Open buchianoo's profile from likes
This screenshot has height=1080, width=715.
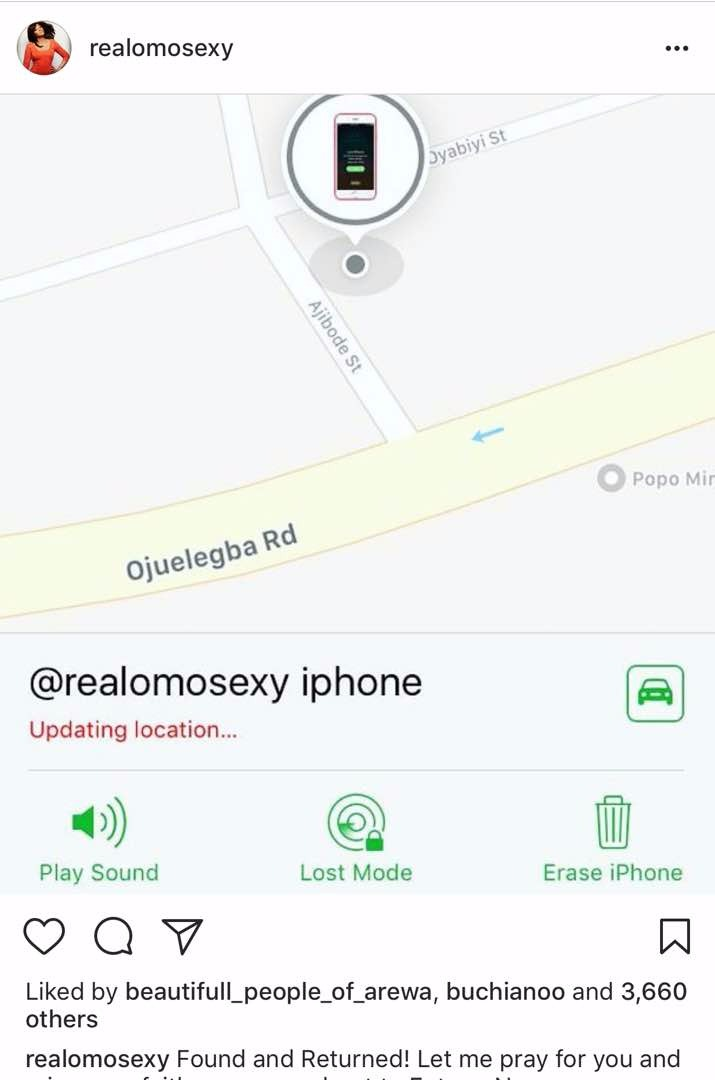[x=505, y=992]
